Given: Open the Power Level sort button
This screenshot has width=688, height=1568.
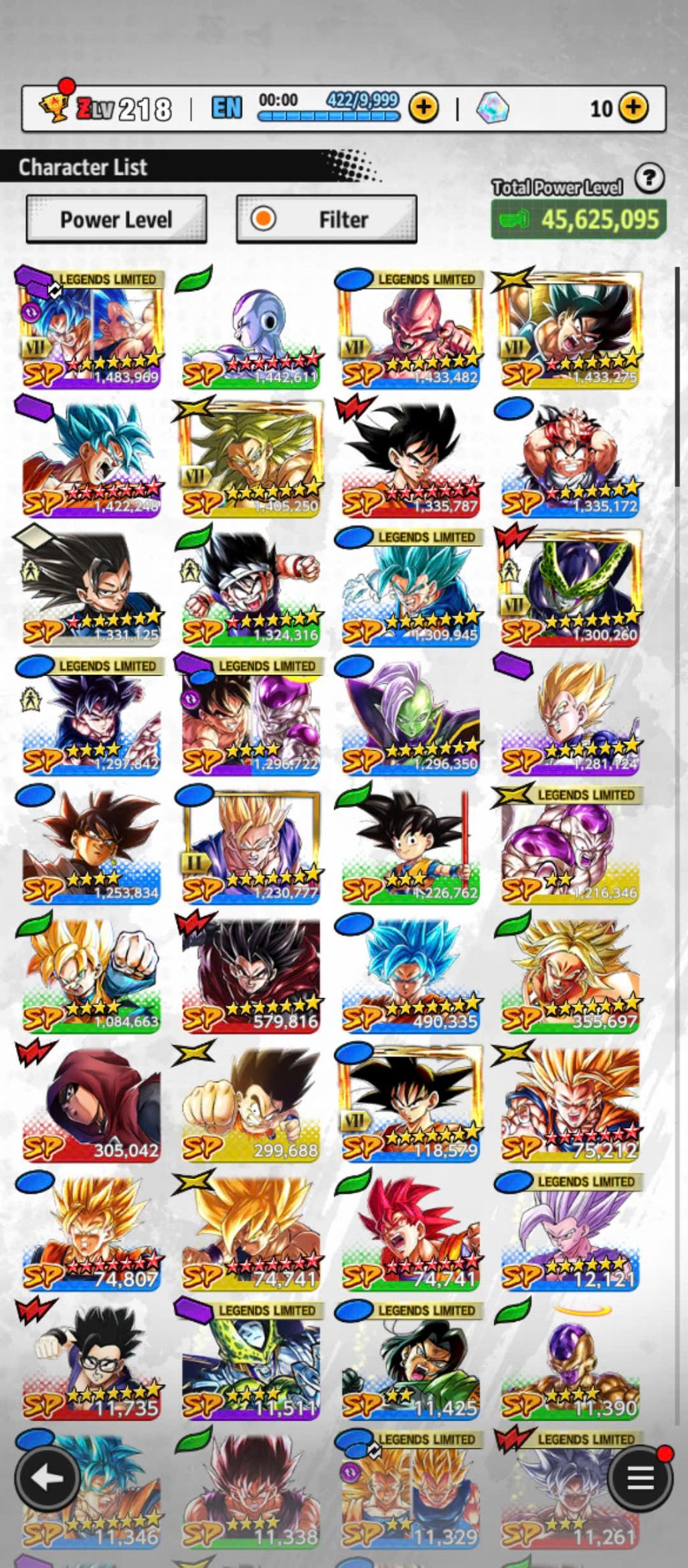Looking at the screenshot, I should (x=116, y=220).
